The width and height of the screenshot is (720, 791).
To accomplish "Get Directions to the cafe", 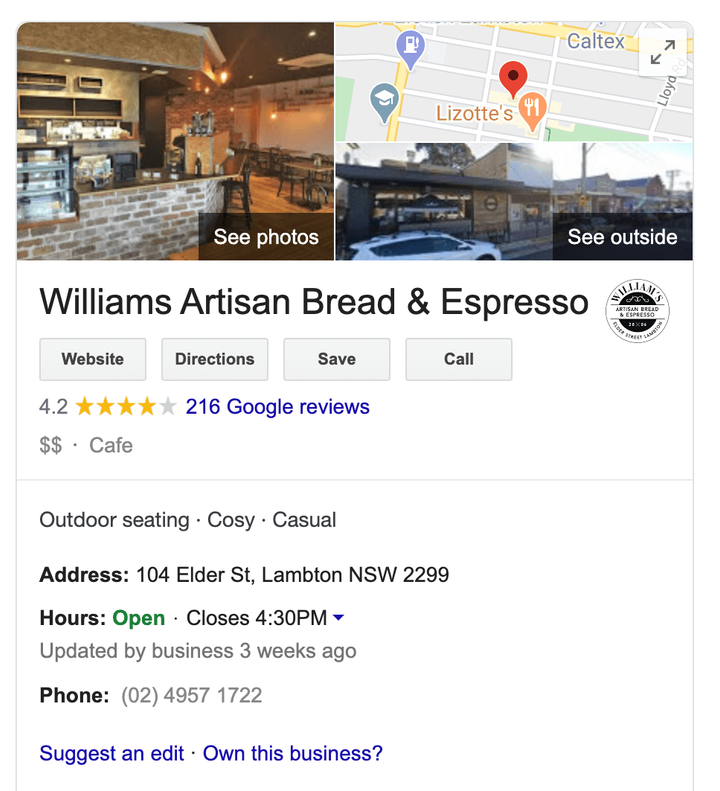I will point(215,359).
